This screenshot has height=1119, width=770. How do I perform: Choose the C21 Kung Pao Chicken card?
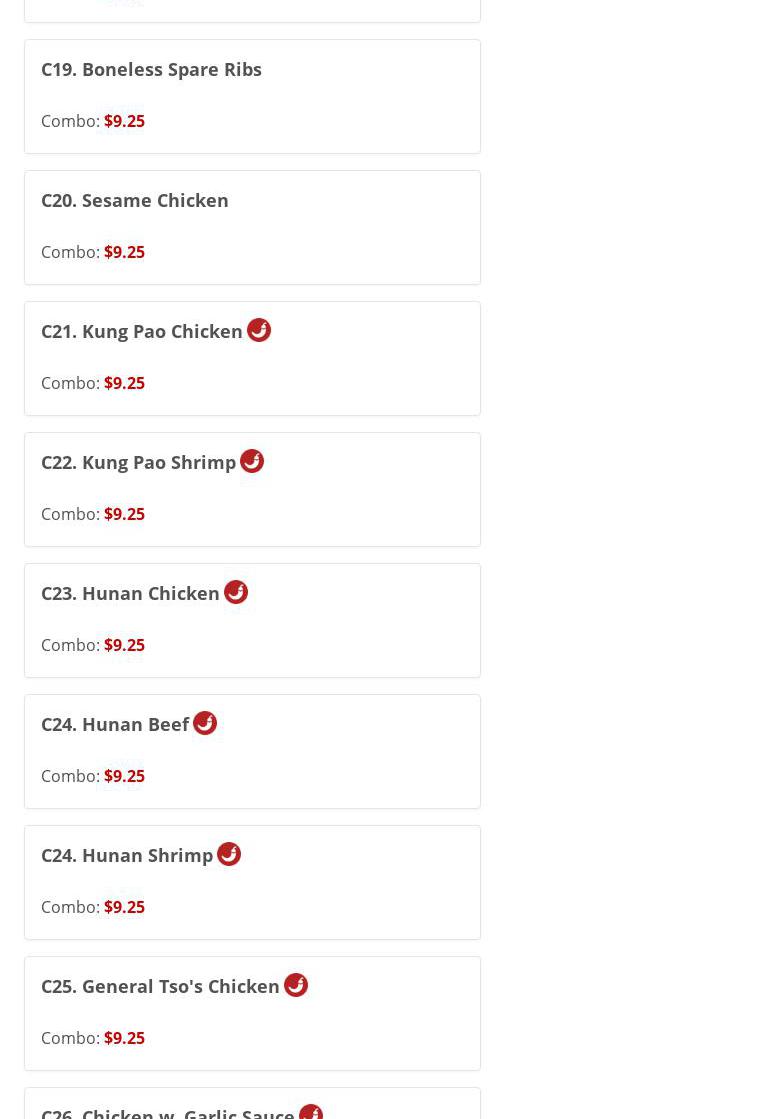pos(252,358)
